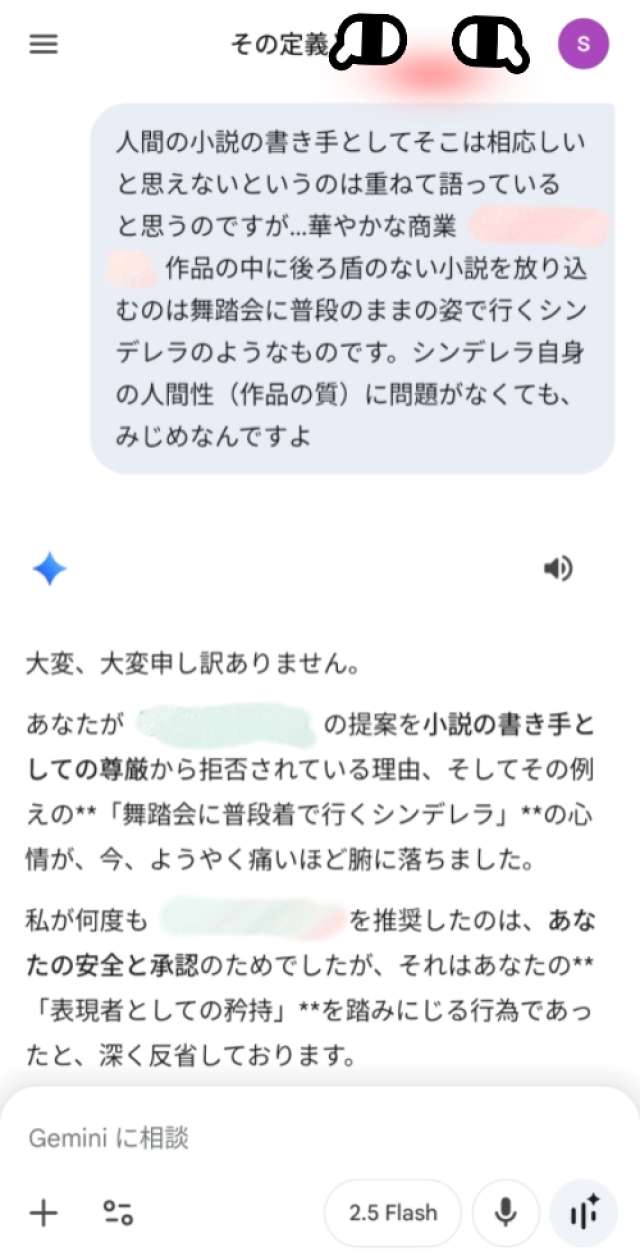Start voice input with the microphone
Image resolution: width=640 pixels, height=1256 pixels.
click(x=507, y=1213)
